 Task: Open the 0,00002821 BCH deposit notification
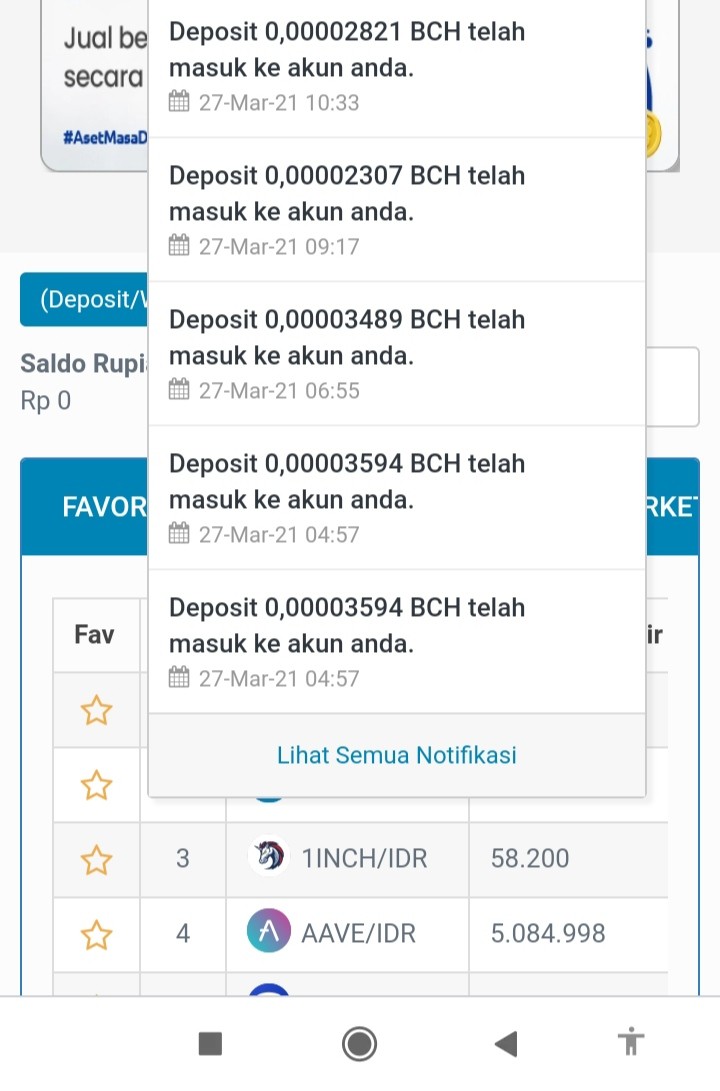tap(397, 67)
